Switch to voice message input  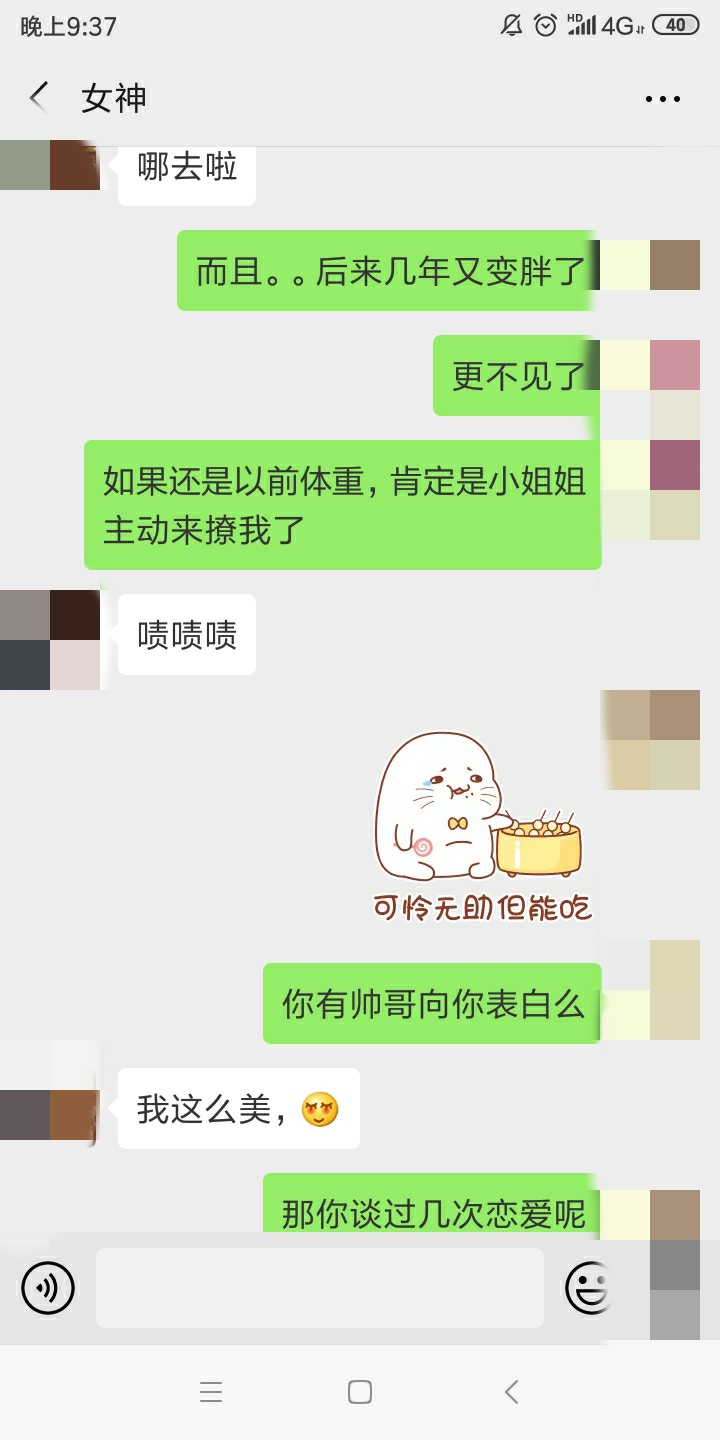point(48,1288)
